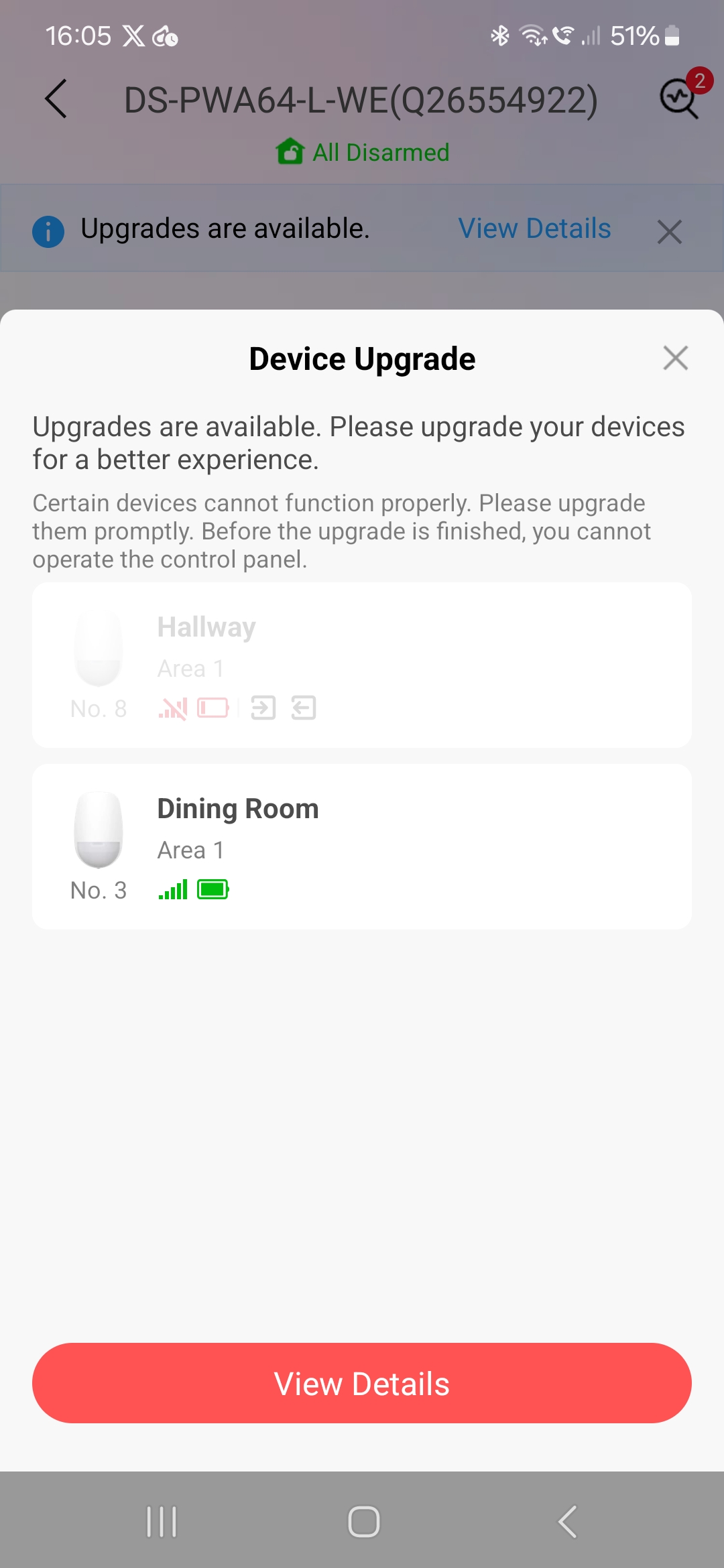Dismiss the upgrades available banner

[670, 233]
